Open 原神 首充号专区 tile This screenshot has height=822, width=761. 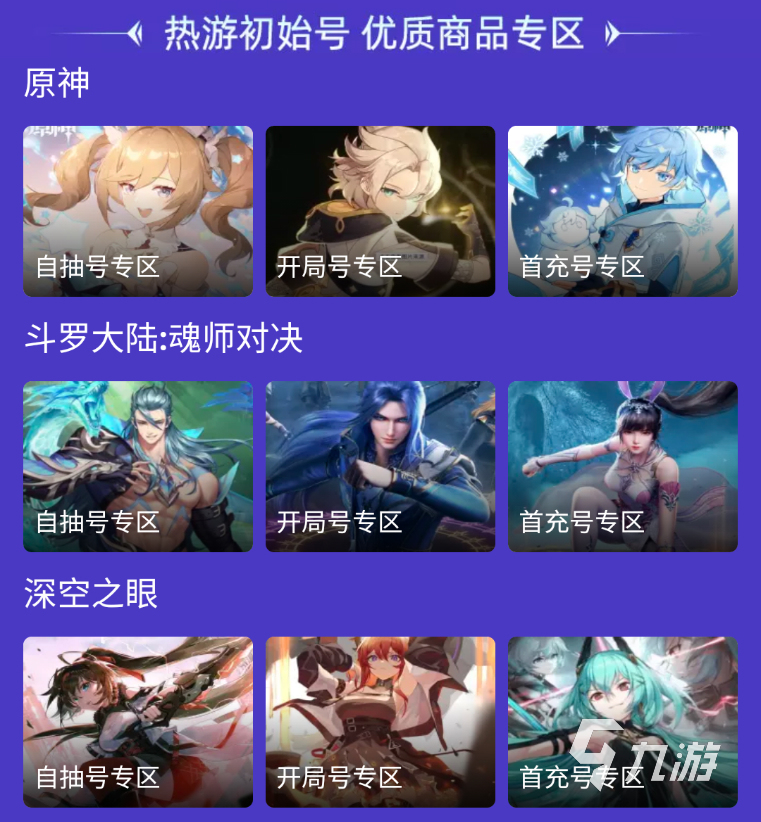click(x=622, y=211)
